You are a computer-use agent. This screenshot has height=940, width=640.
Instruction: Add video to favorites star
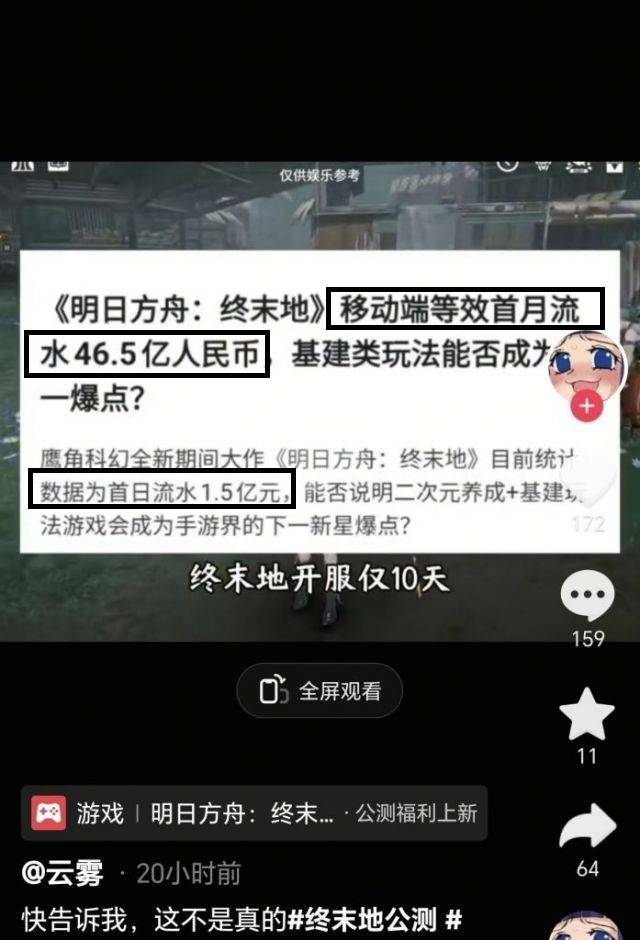(587, 714)
